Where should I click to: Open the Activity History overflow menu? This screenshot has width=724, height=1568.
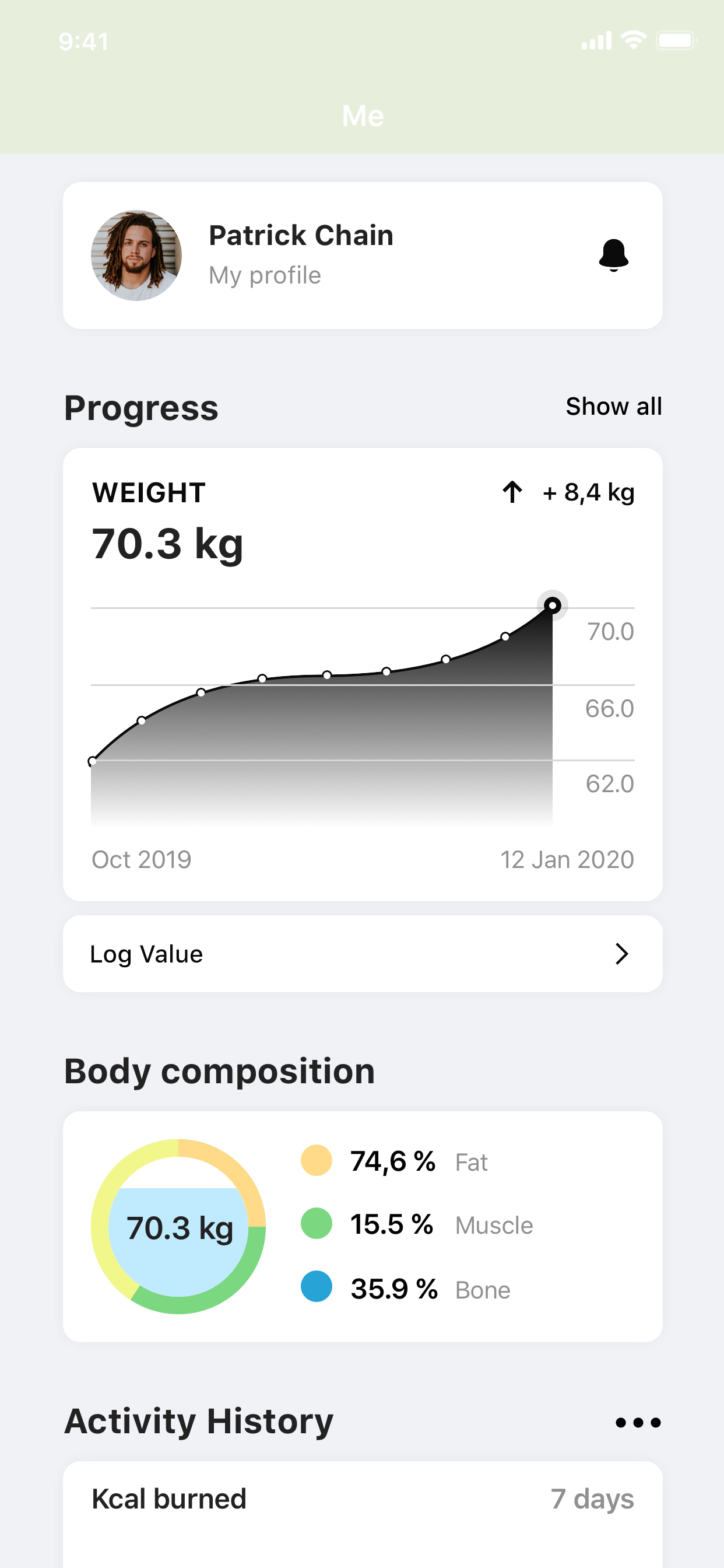(638, 1423)
